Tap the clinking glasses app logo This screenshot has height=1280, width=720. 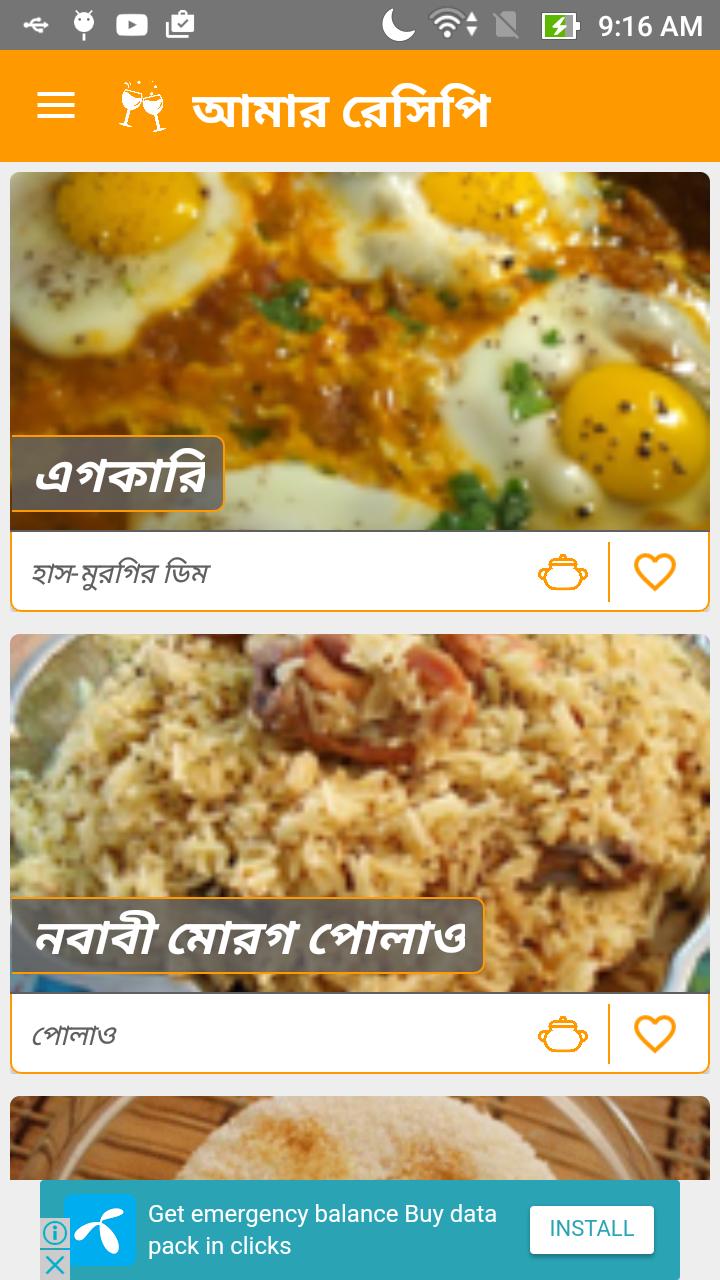(x=140, y=106)
